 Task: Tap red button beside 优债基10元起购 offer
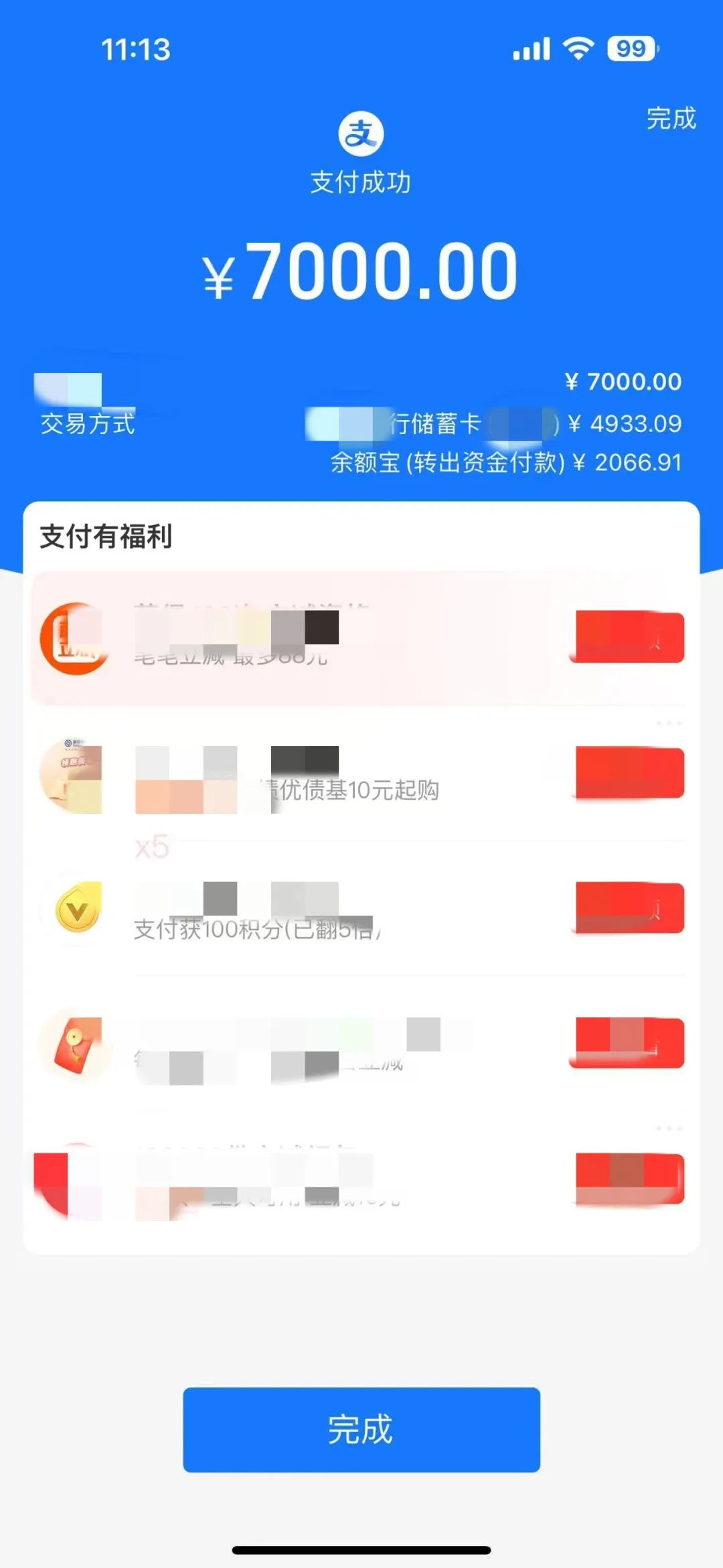coord(629,773)
